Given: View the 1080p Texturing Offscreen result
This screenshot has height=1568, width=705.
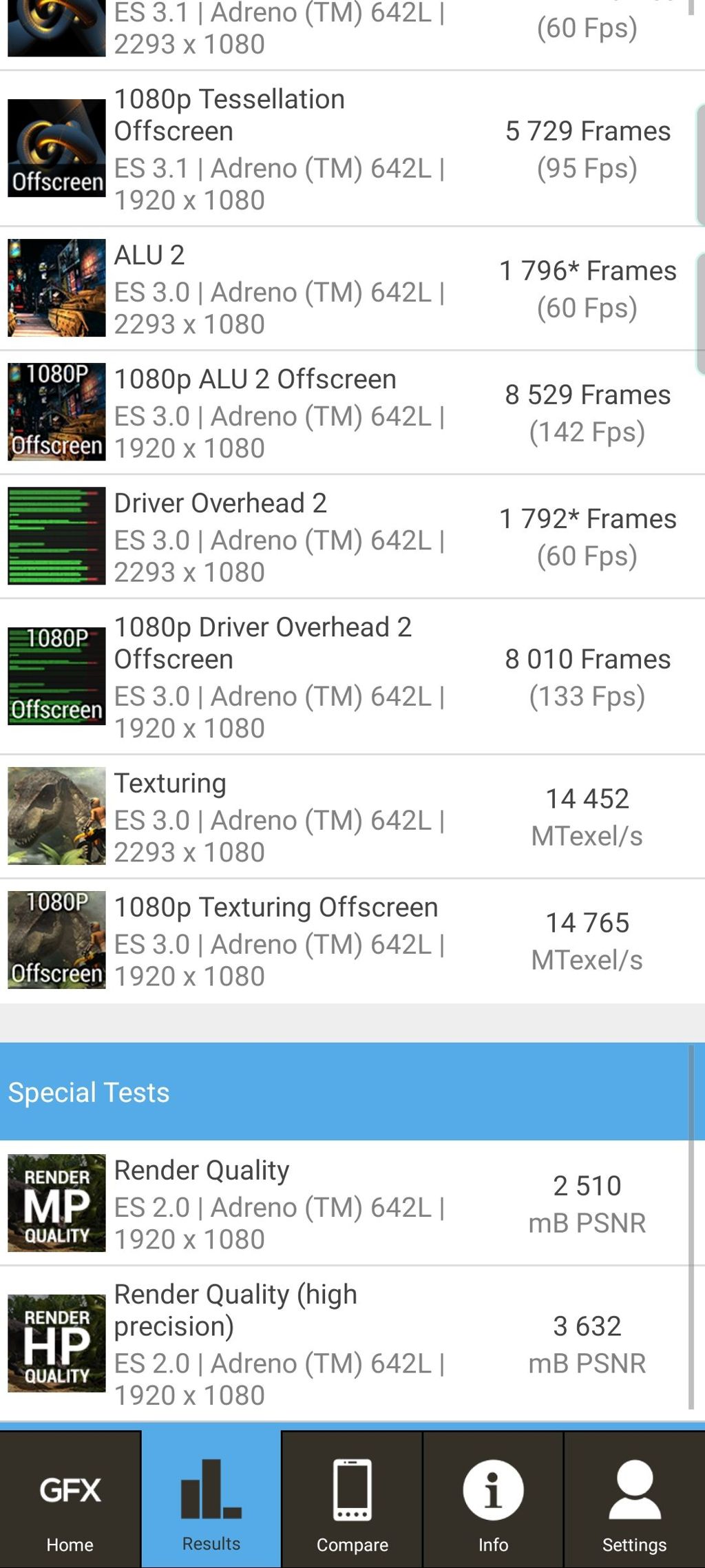Looking at the screenshot, I should point(344,941).
